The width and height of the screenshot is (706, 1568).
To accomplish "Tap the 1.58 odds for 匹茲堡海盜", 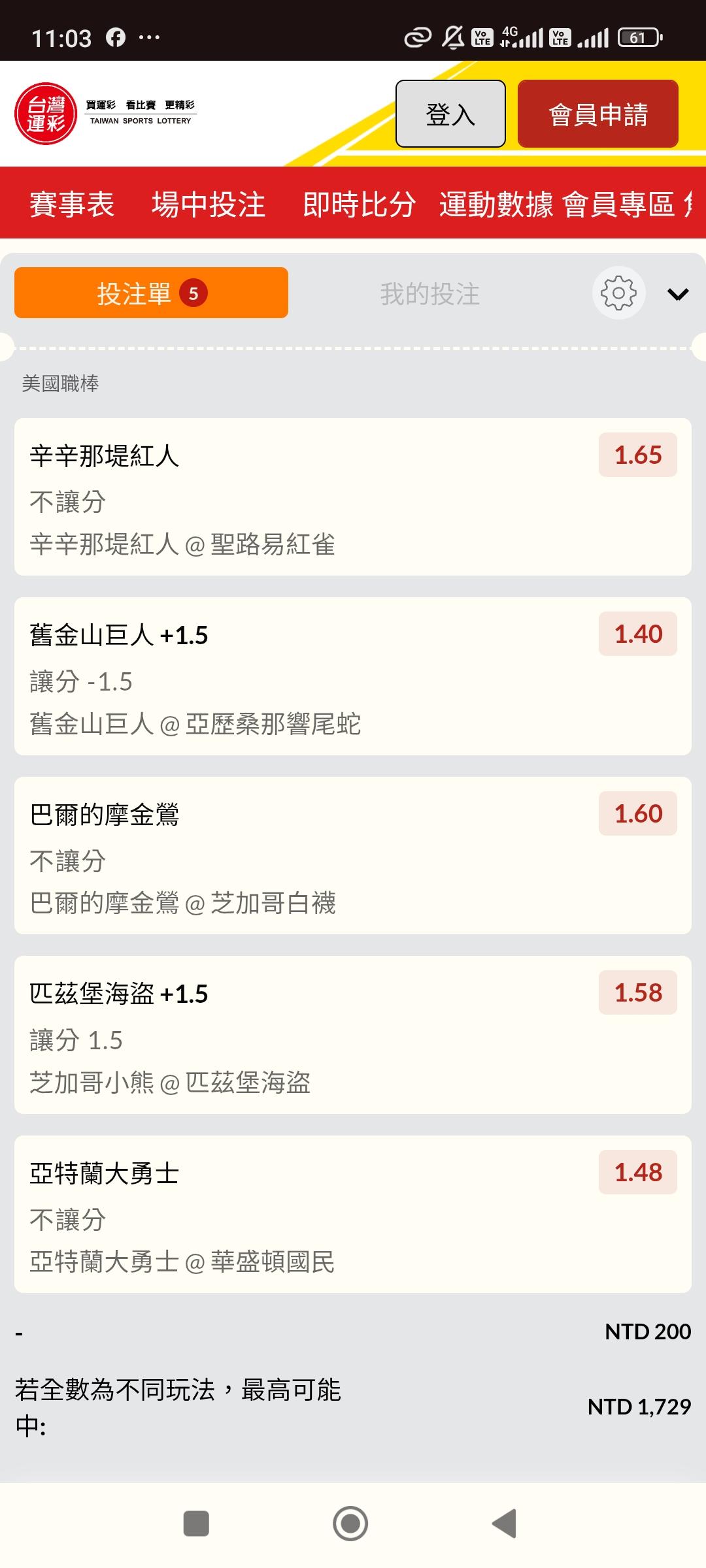I will (638, 992).
